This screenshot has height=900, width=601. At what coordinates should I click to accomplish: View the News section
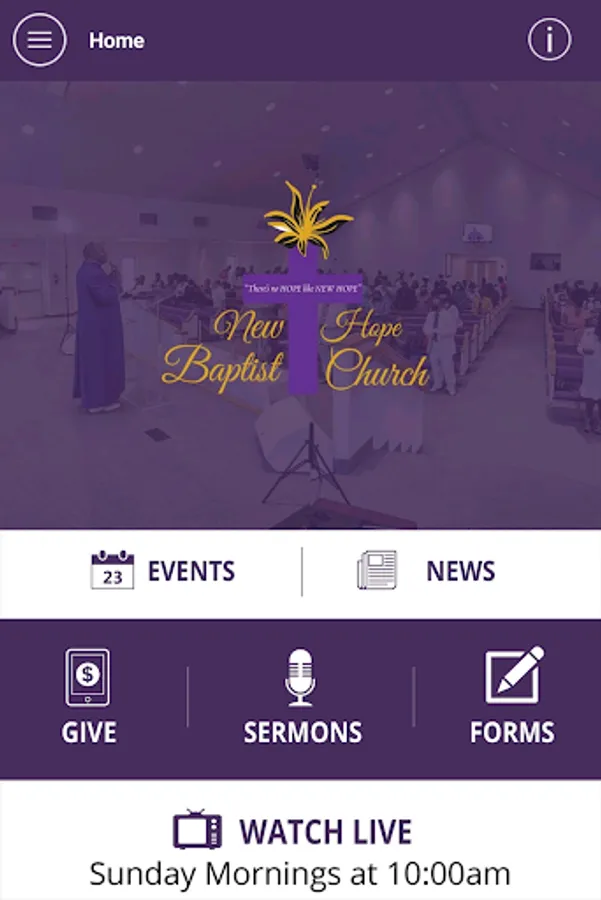(426, 571)
